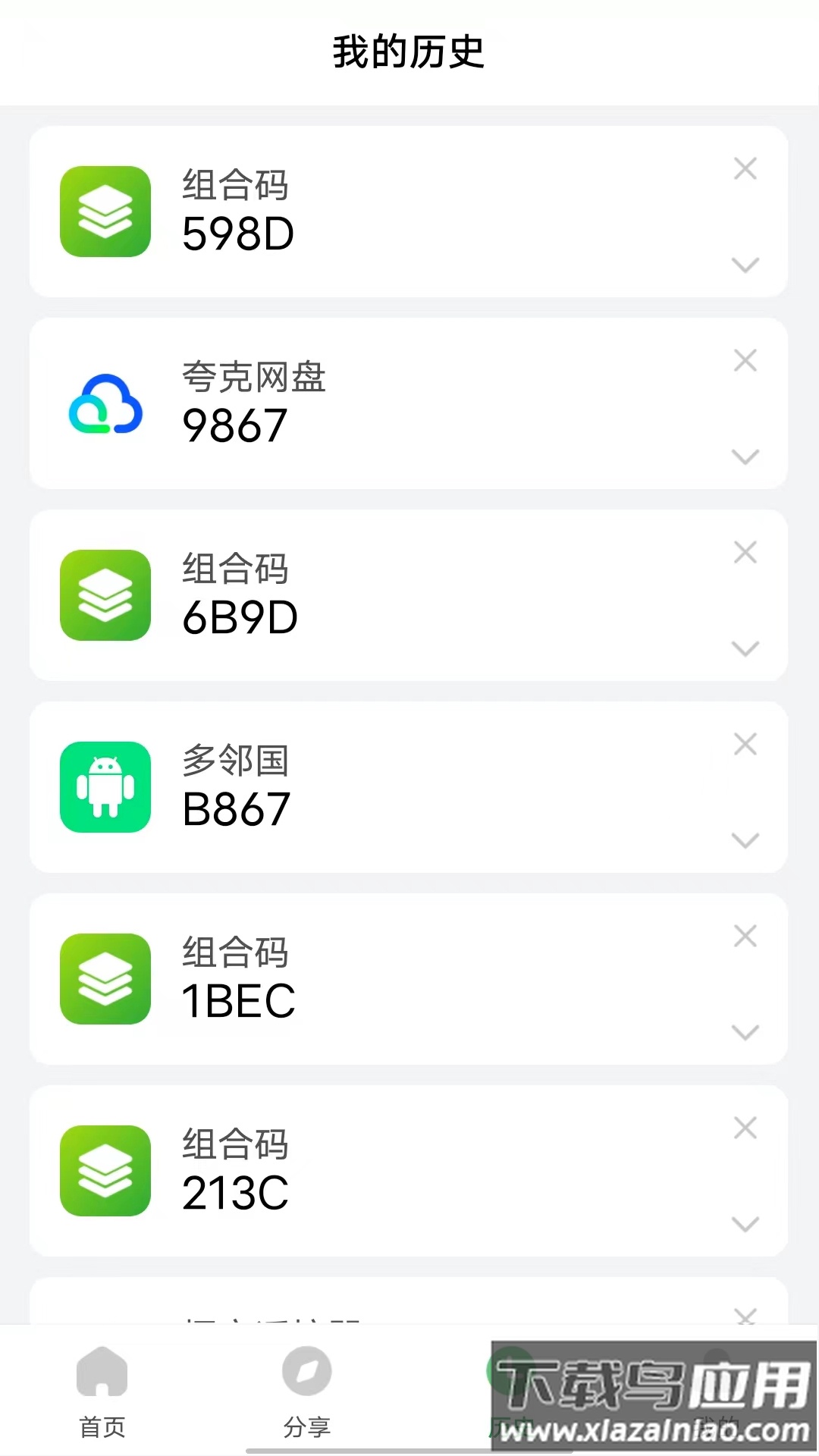
Task: Delete the 1BEC combination code record
Action: (745, 937)
